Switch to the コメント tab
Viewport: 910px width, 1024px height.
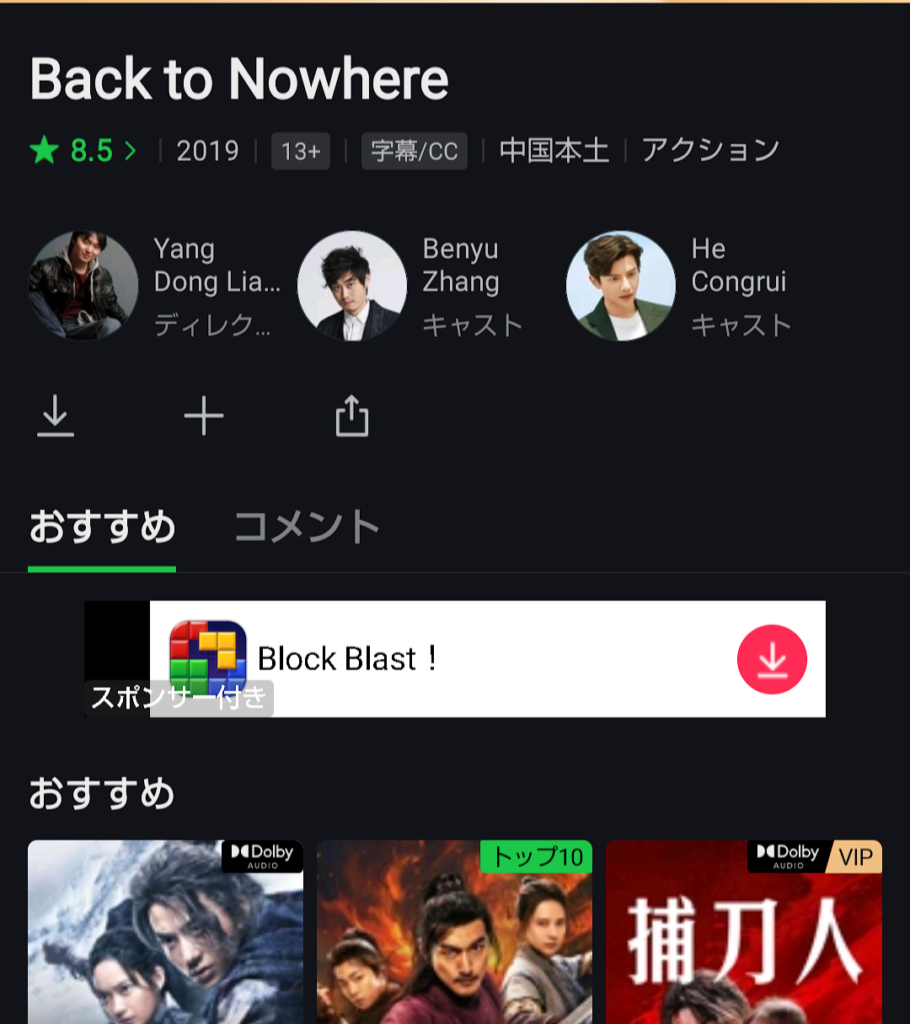(306, 527)
